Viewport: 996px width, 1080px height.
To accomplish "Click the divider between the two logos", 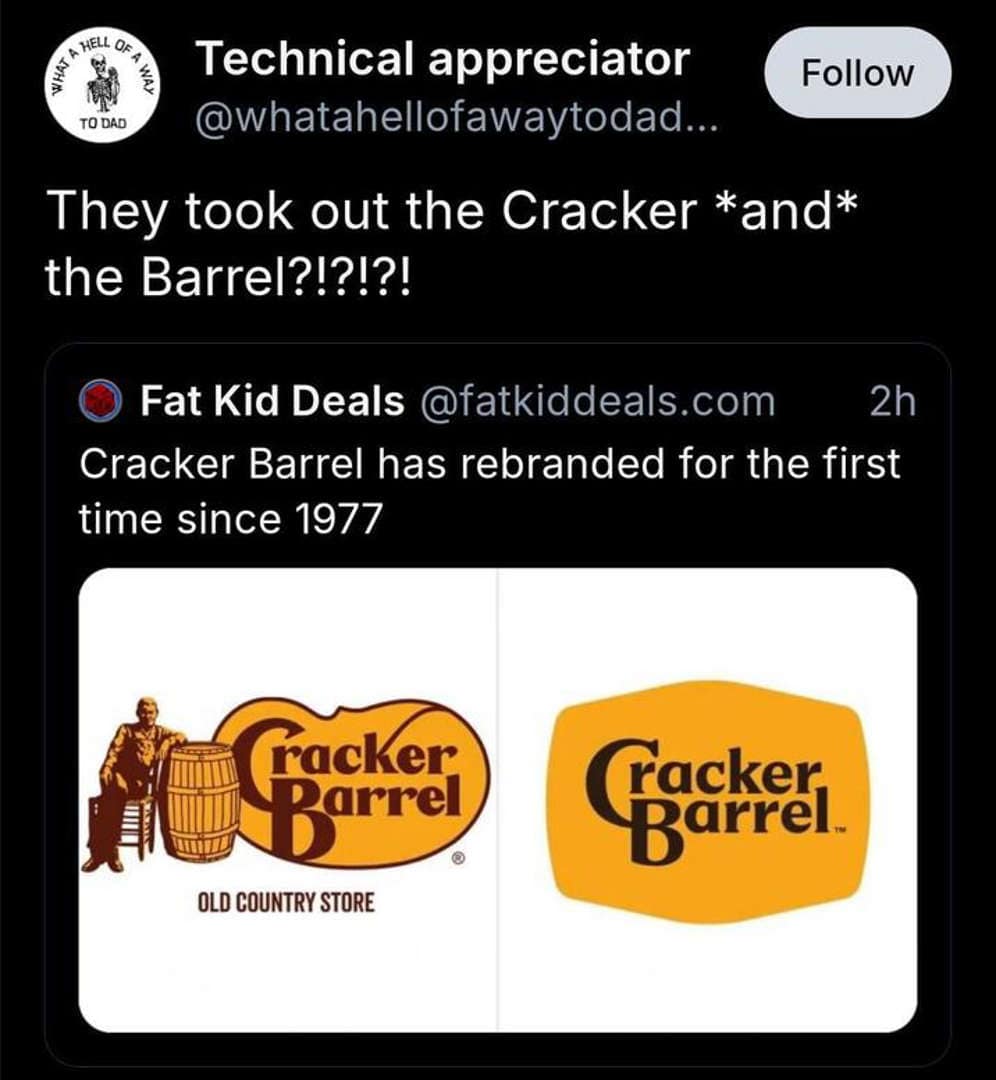I will 498,798.
